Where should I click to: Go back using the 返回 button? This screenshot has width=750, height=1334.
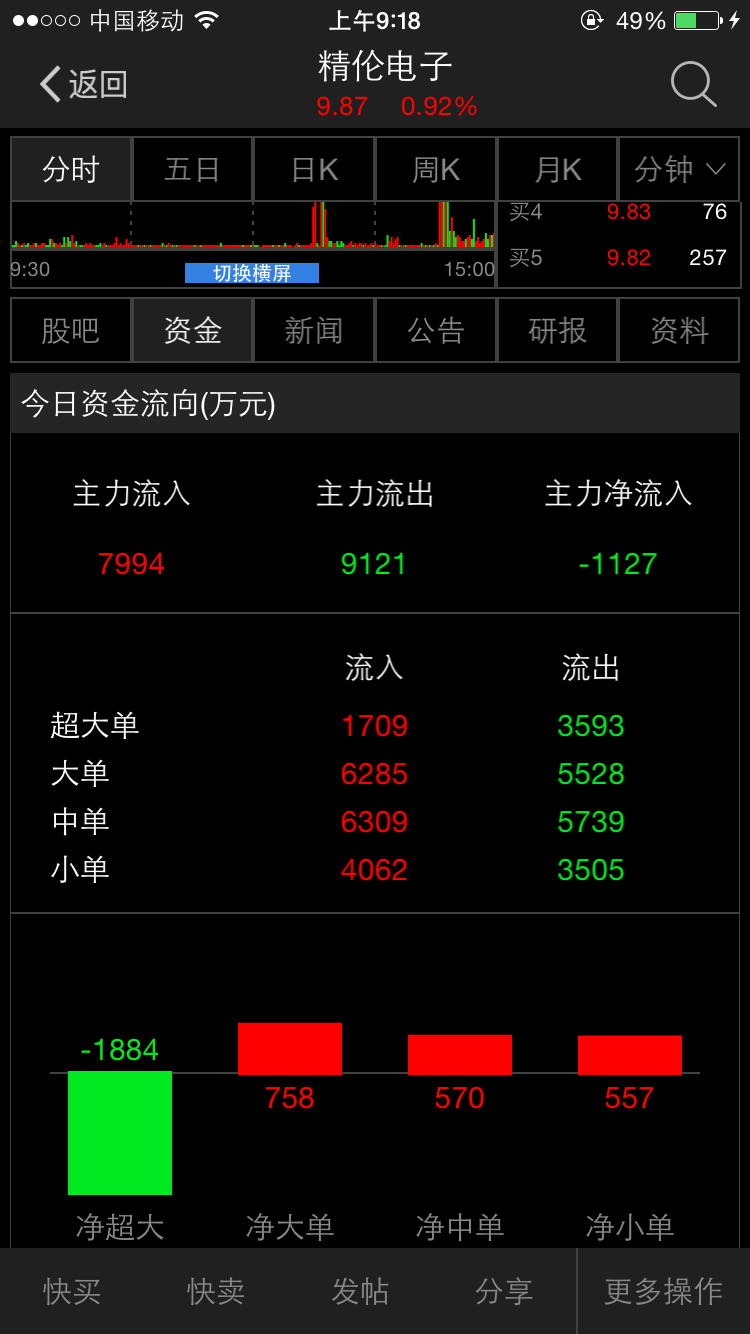point(84,84)
